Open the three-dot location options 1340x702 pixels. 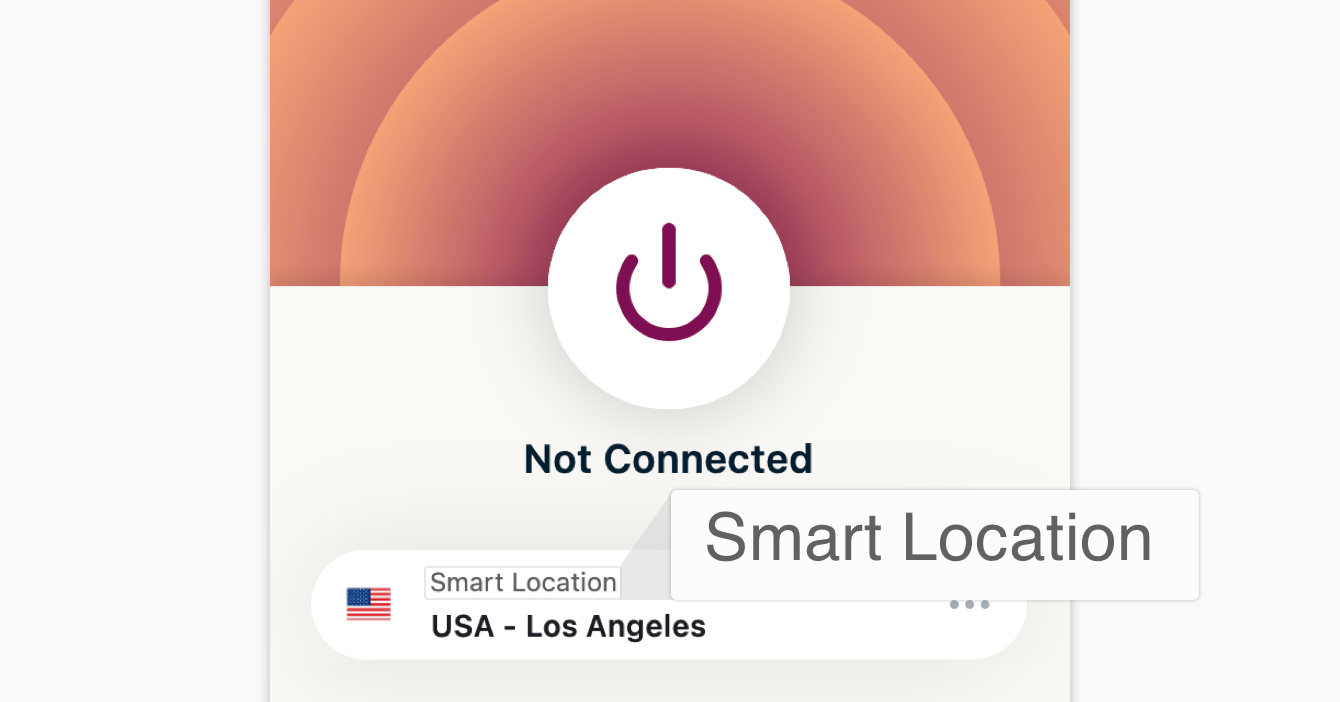(x=969, y=605)
